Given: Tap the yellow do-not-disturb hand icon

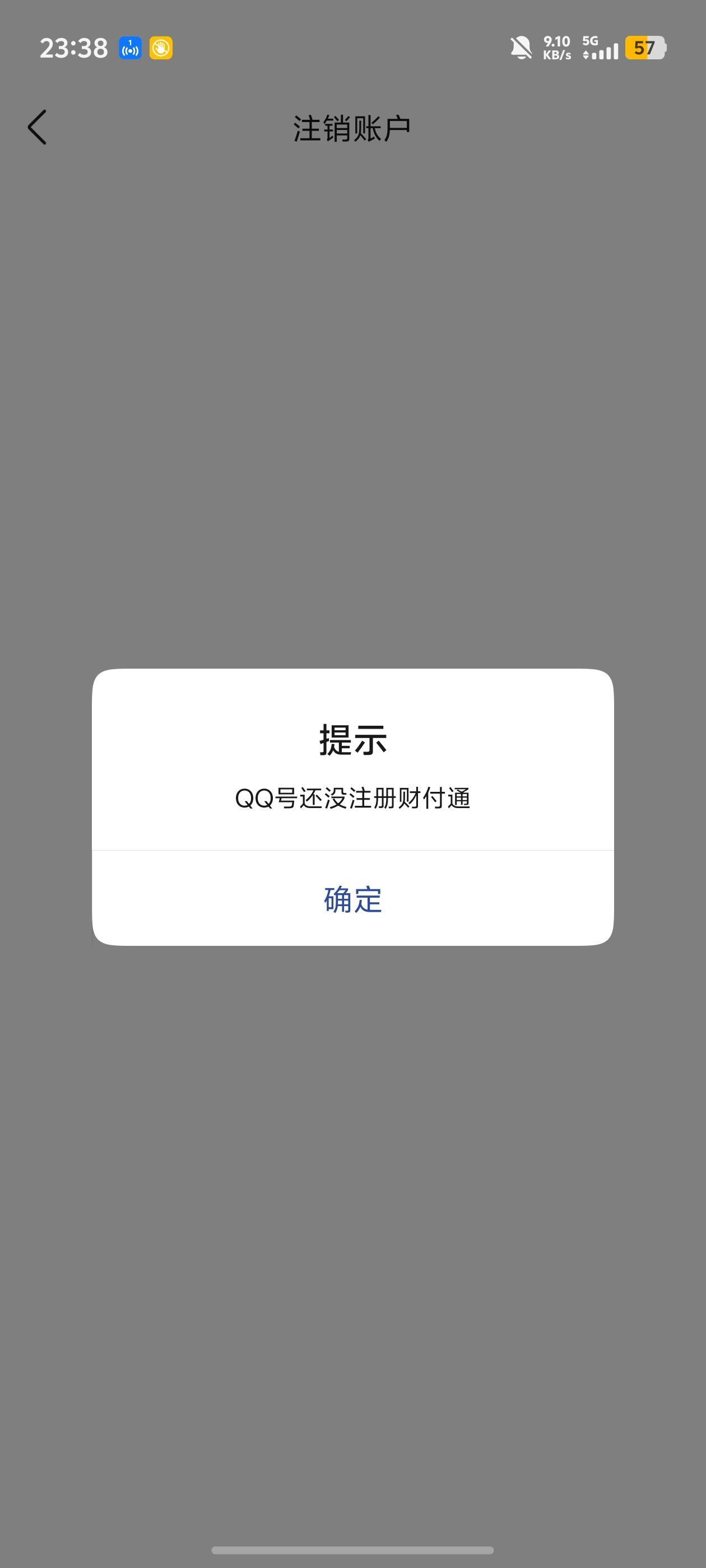Looking at the screenshot, I should (x=161, y=49).
